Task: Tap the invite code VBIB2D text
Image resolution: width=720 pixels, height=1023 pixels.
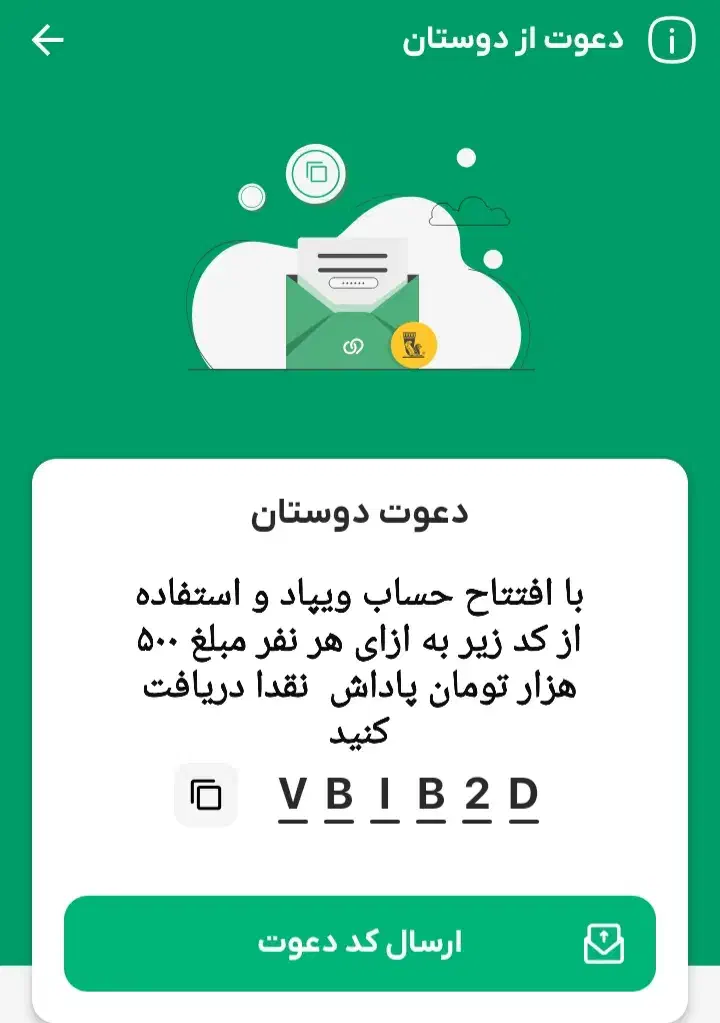Action: [408, 795]
